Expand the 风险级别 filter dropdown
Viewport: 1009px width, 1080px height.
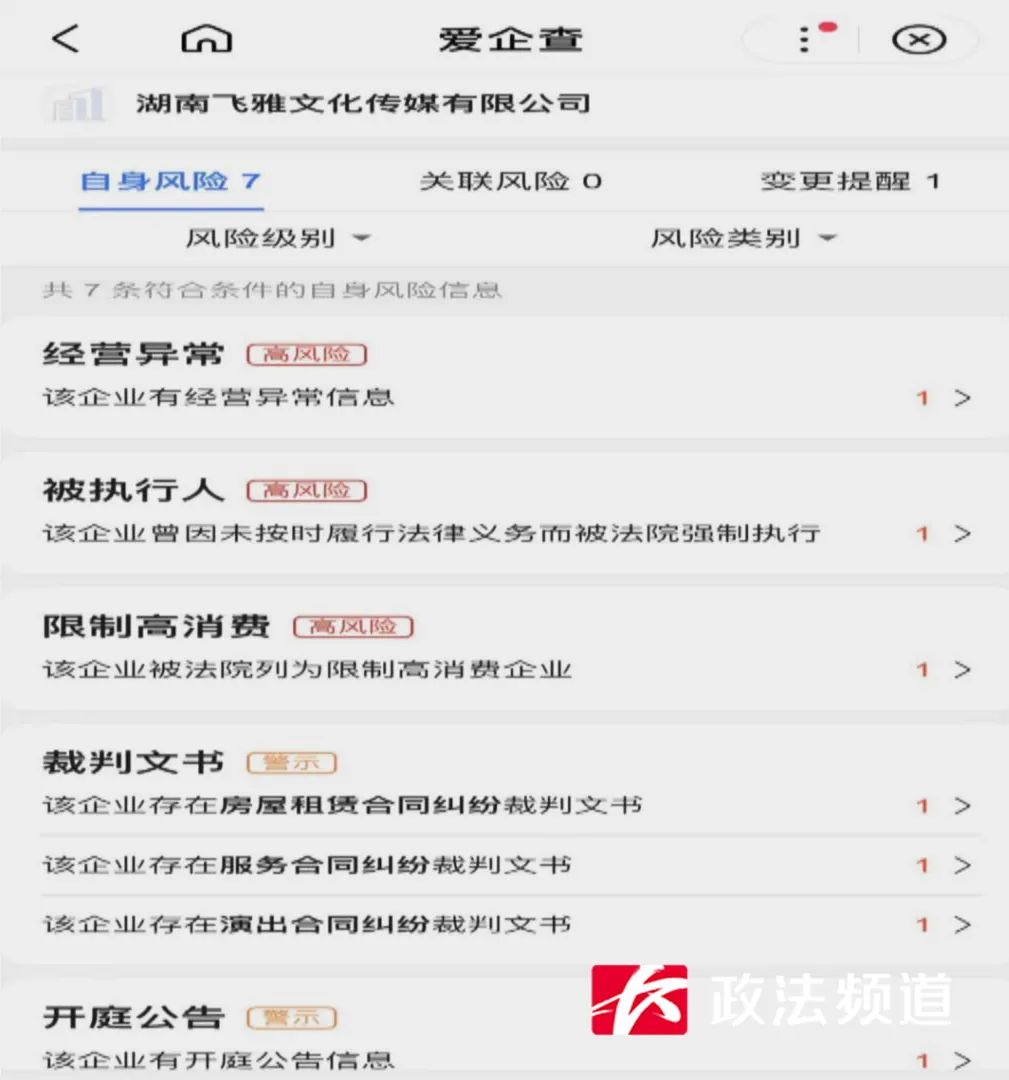[277, 239]
